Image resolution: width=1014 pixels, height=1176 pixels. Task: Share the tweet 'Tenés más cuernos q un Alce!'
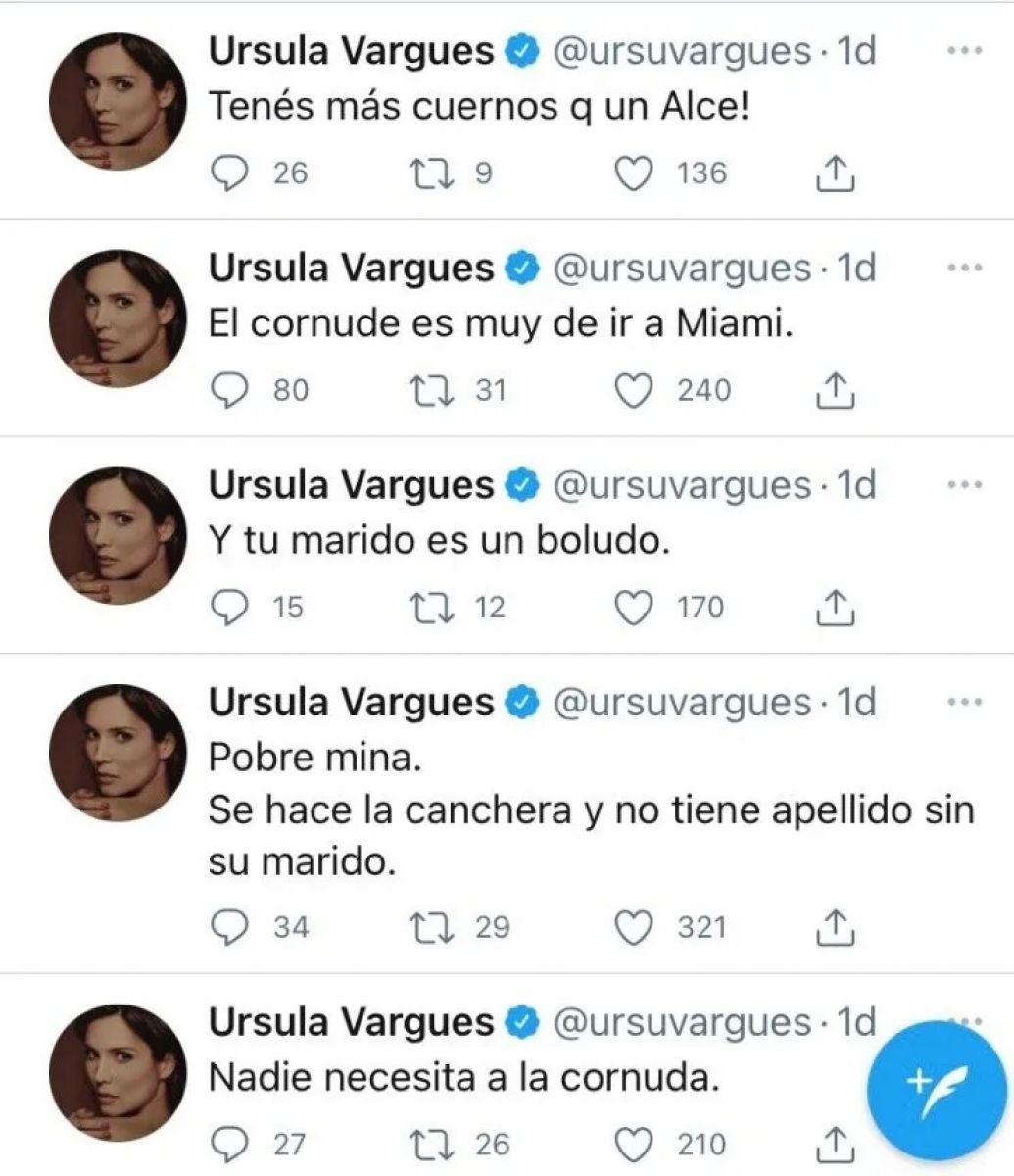836,173
